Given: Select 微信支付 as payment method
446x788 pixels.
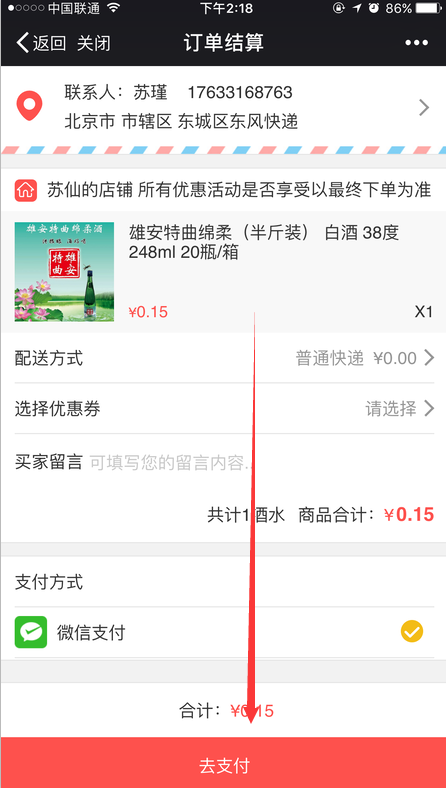Looking at the screenshot, I should (223, 632).
